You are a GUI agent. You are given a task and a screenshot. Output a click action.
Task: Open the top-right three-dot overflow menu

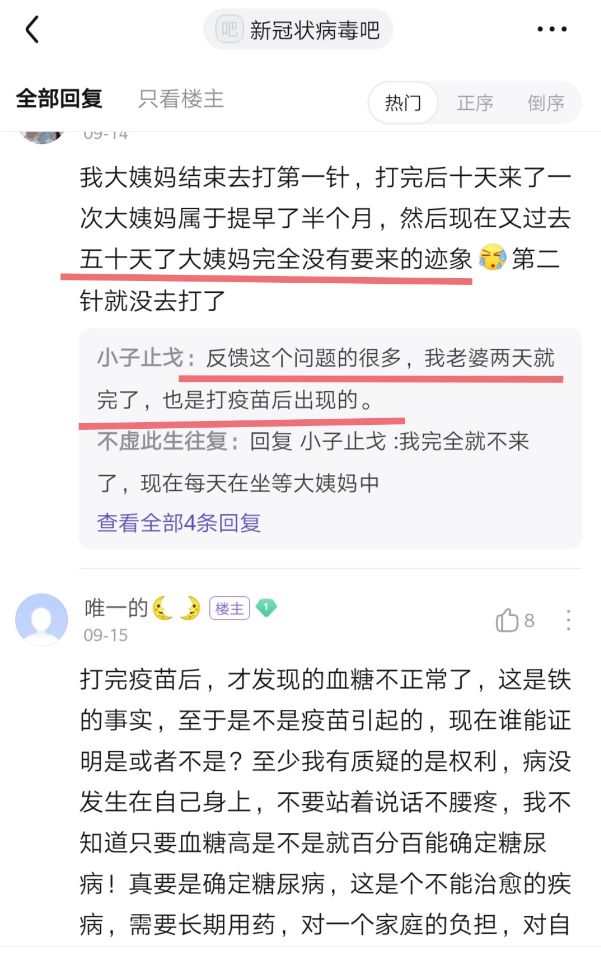551,30
